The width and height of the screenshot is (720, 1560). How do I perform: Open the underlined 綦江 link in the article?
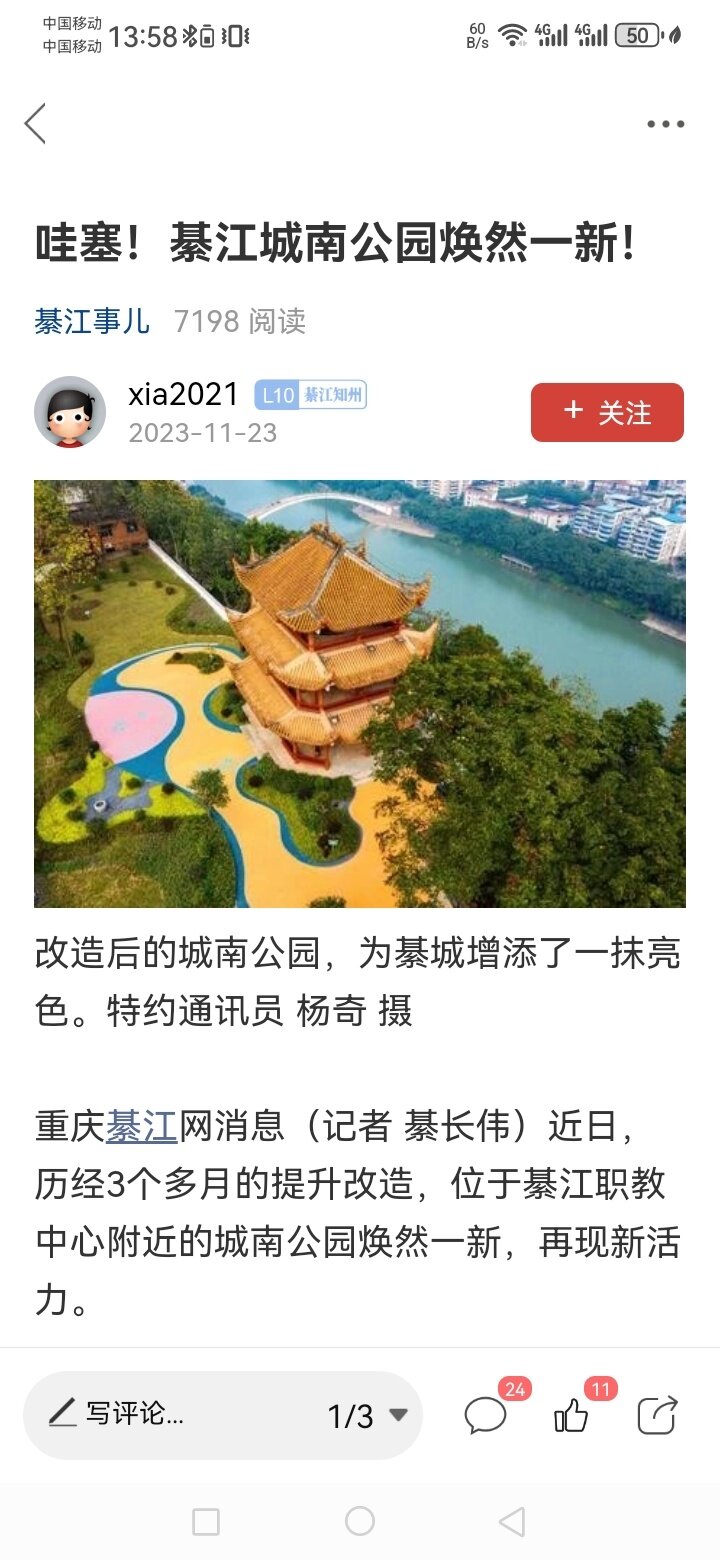[141, 1126]
